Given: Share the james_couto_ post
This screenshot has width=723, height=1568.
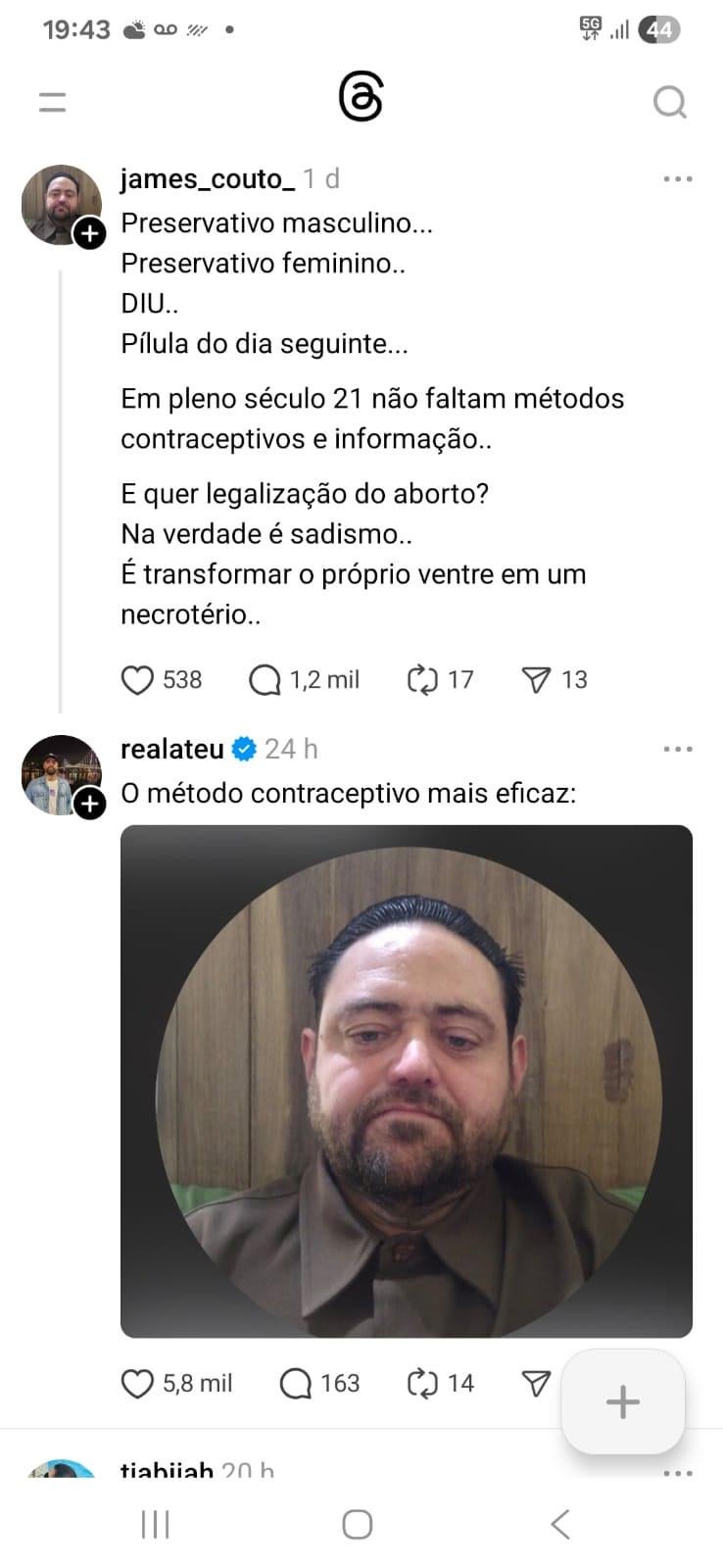Looking at the screenshot, I should 536,679.
